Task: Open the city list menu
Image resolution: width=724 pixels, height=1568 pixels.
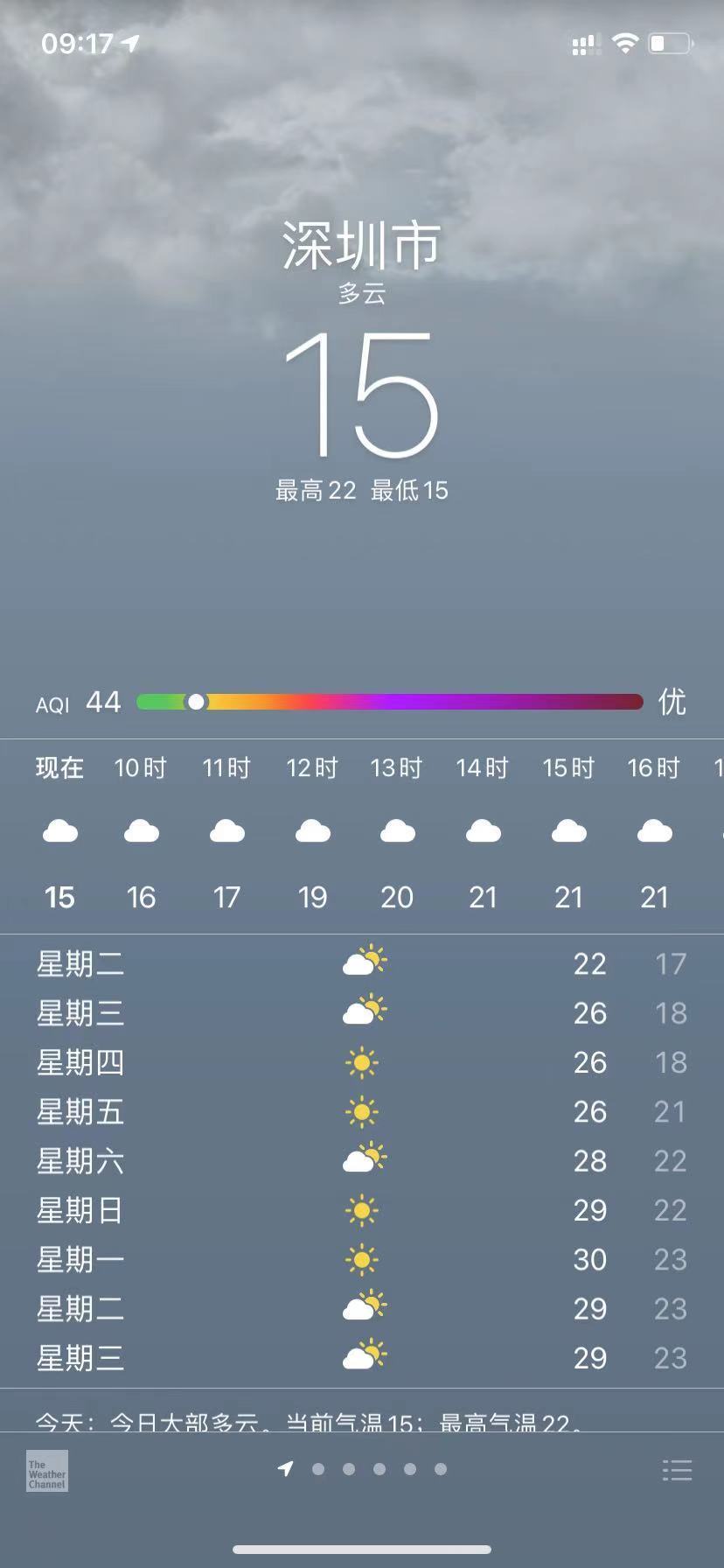Action: (677, 1470)
